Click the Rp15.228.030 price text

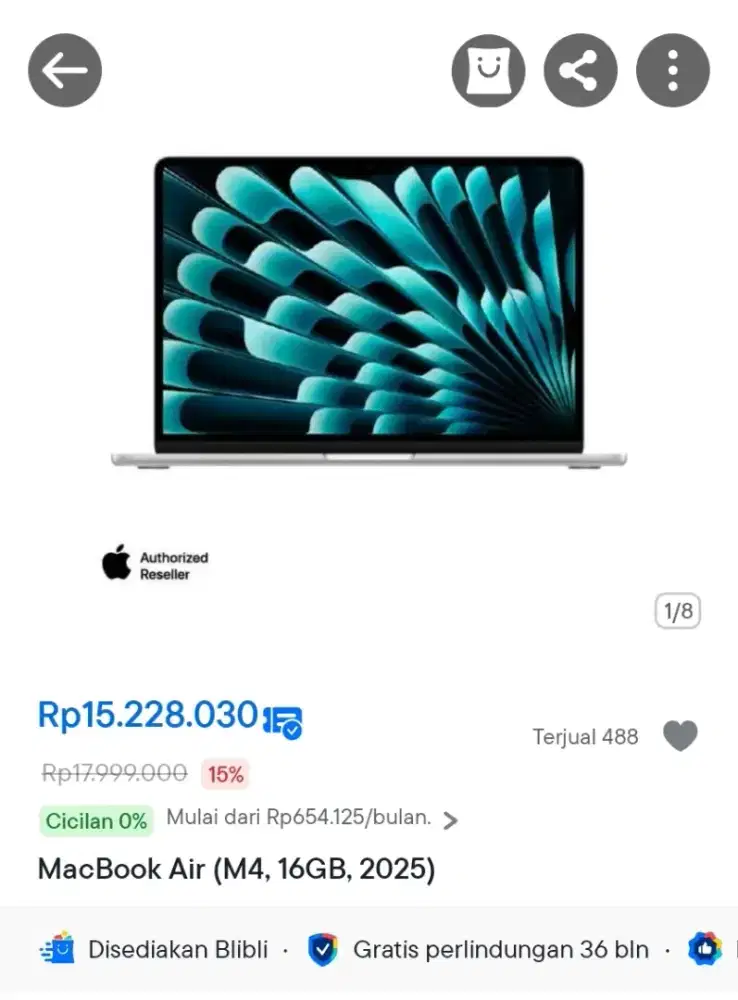[145, 715]
